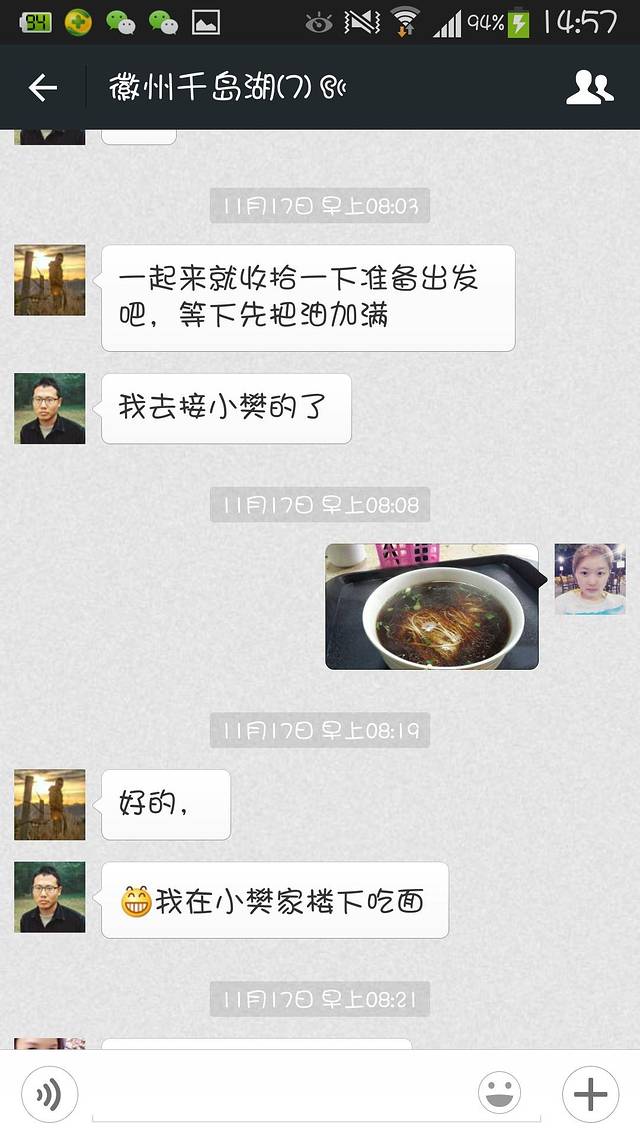Open avatar beside 我在小樊家楼下吃面 message
640x1137 pixels.
click(x=50, y=897)
